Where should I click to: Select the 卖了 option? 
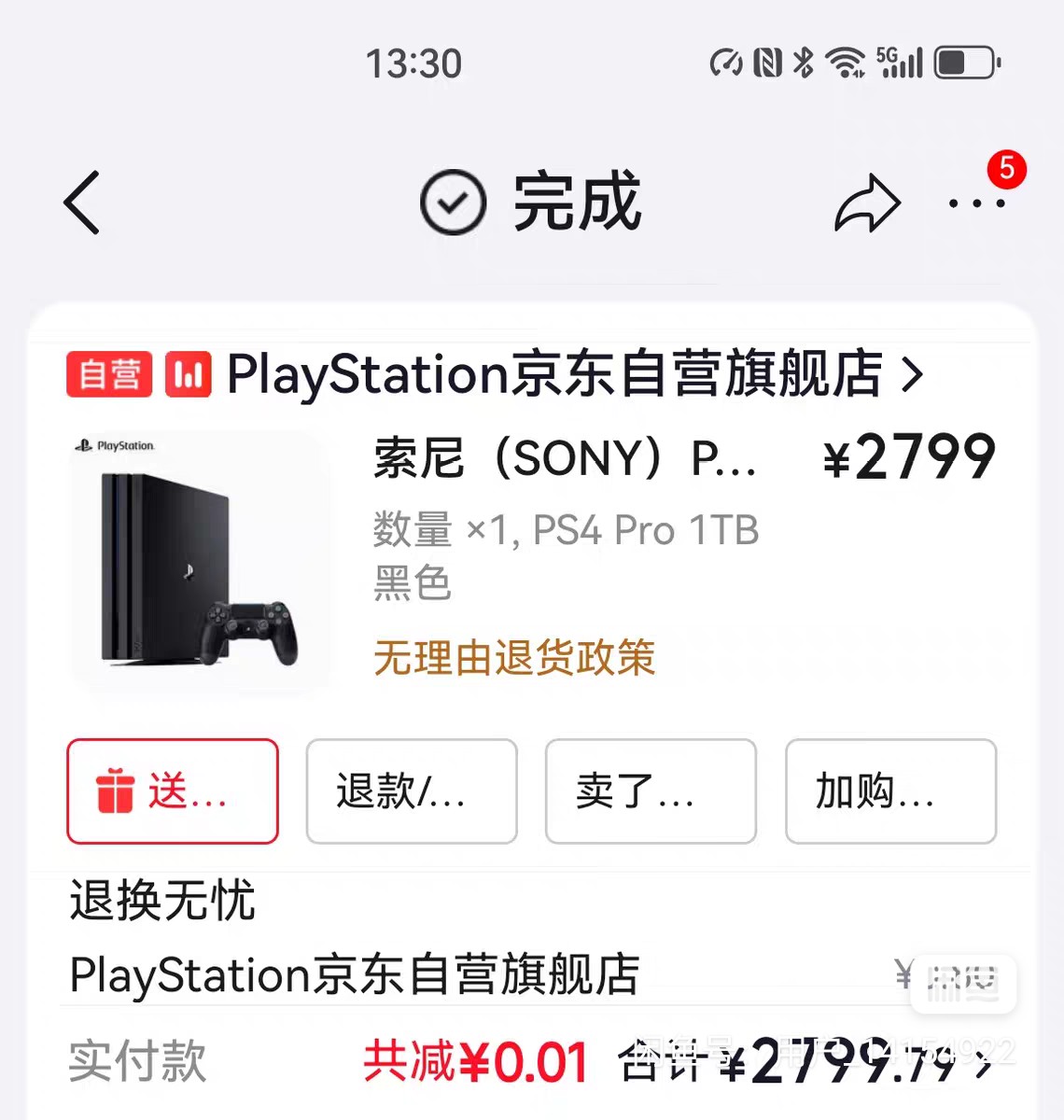(x=651, y=791)
